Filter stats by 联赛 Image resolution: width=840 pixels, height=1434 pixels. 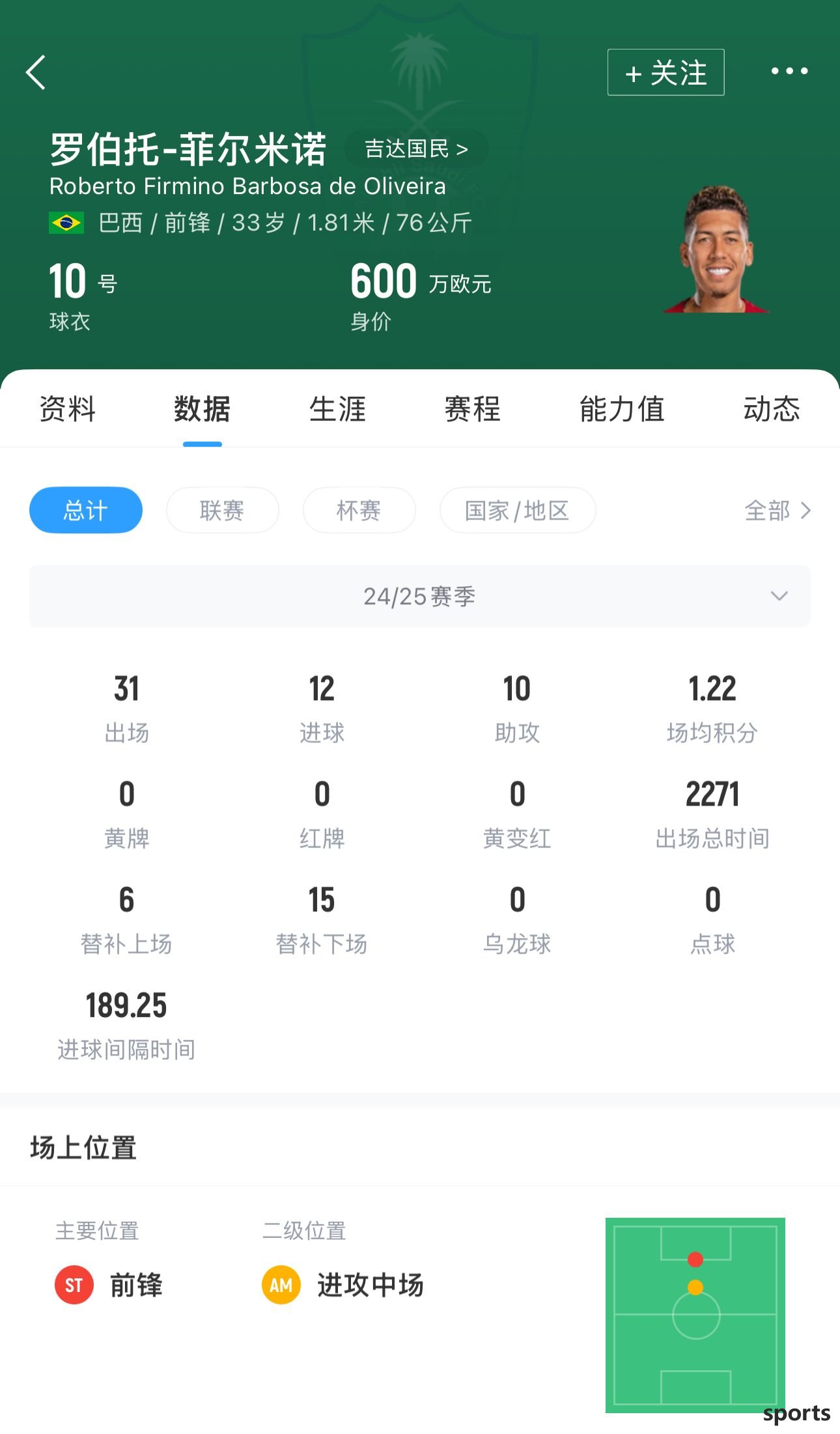tap(222, 510)
